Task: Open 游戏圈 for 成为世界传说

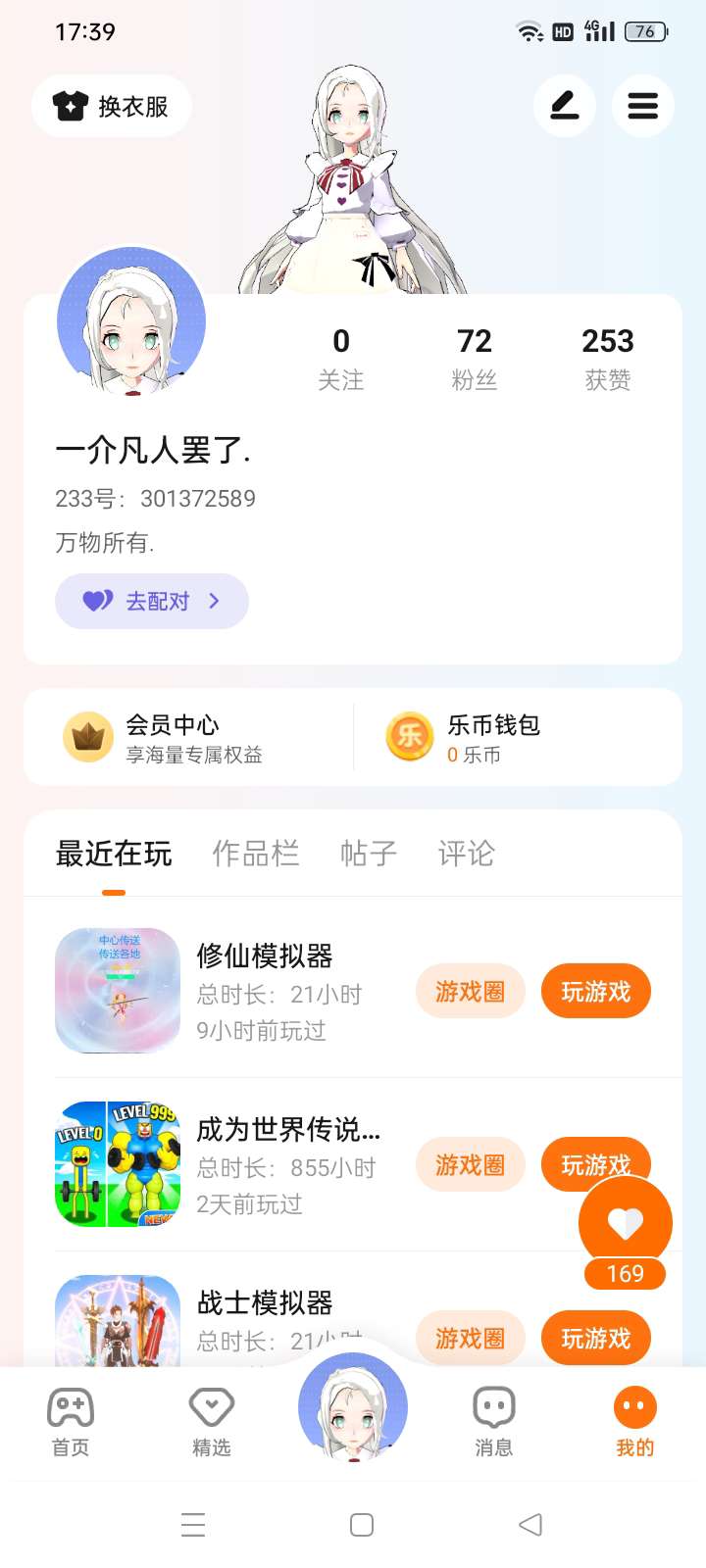Action: pyautogui.click(x=471, y=1165)
